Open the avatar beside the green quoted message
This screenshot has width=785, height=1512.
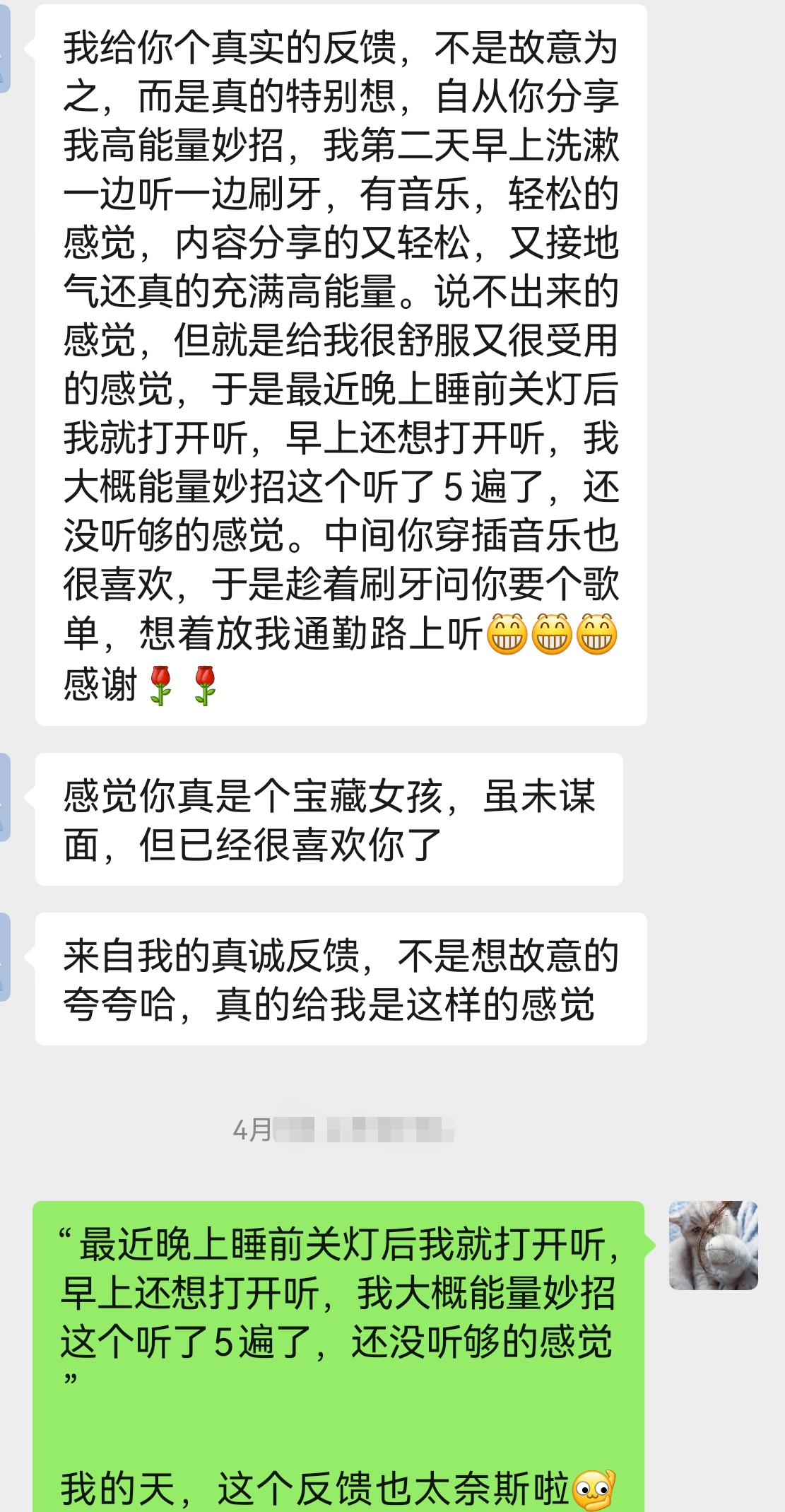[x=713, y=1245]
